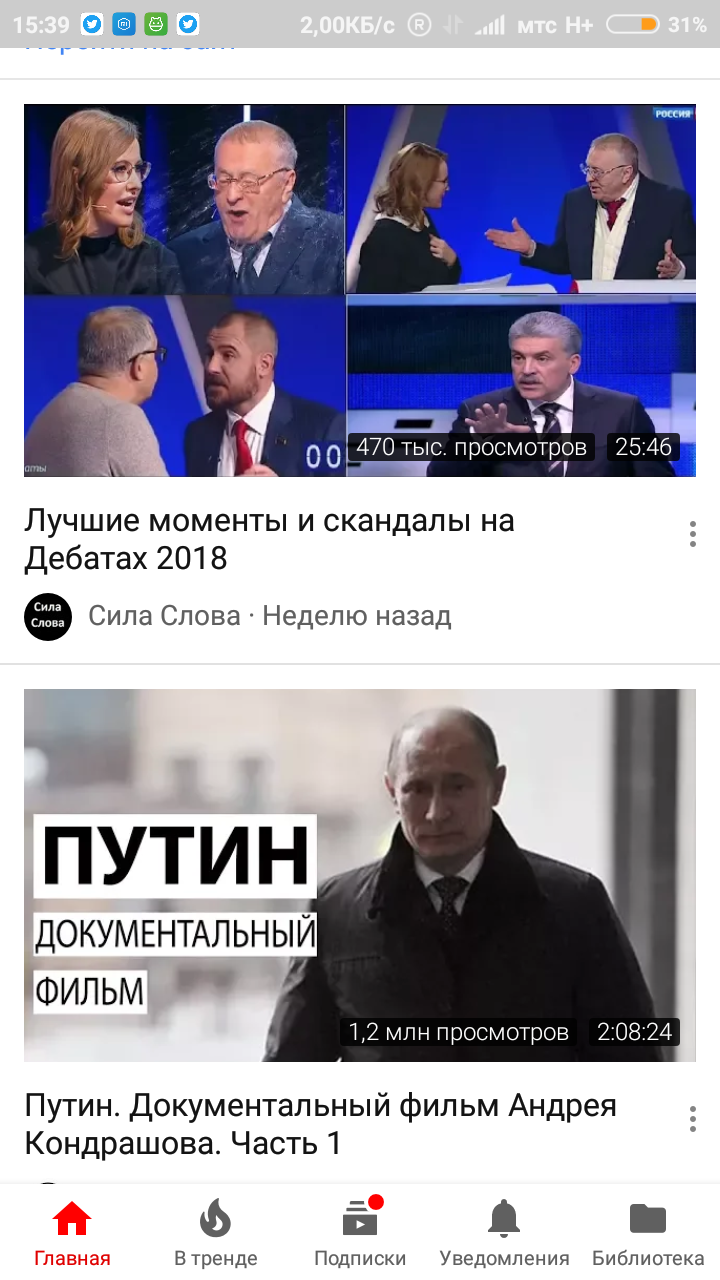Open options menu for the Дебатах 2018 video

tap(692, 534)
